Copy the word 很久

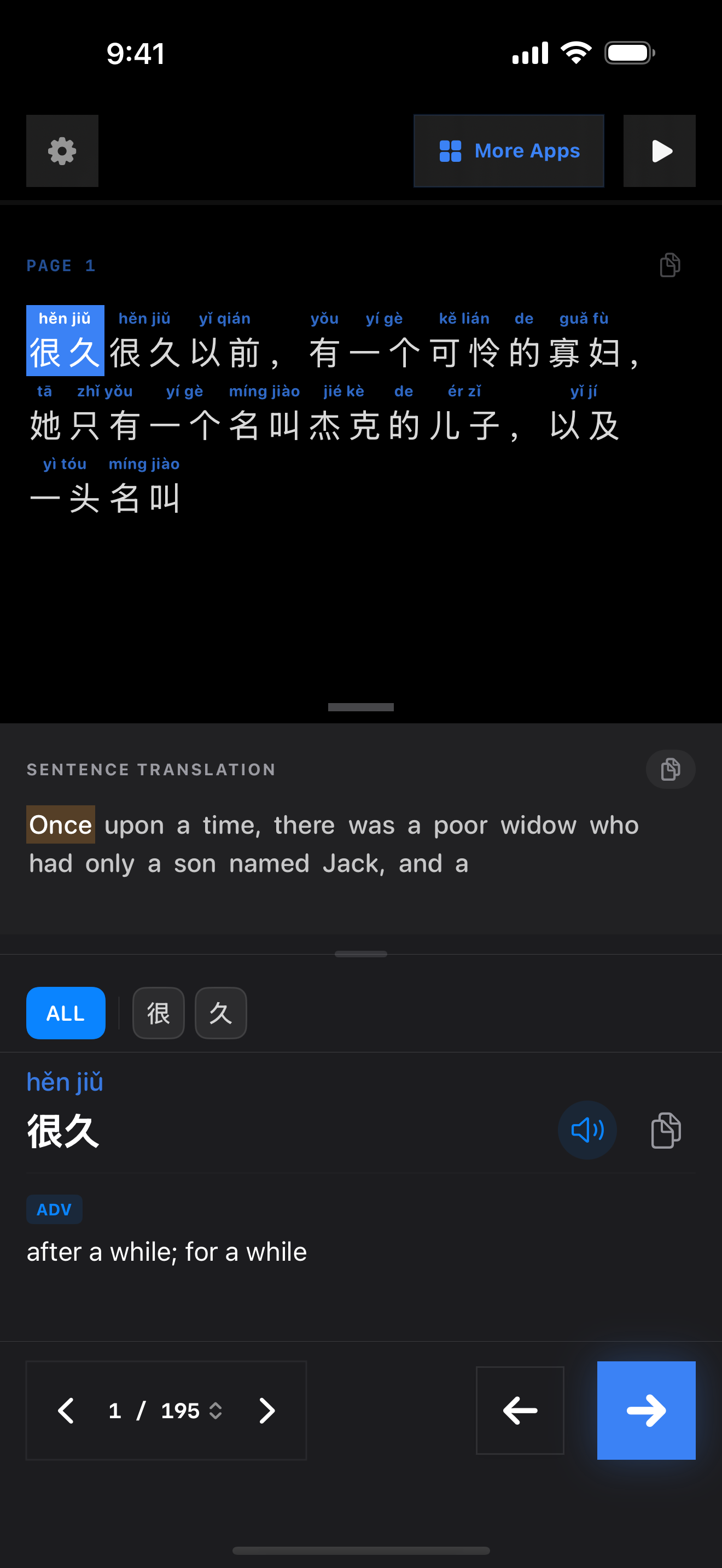pyautogui.click(x=666, y=1130)
